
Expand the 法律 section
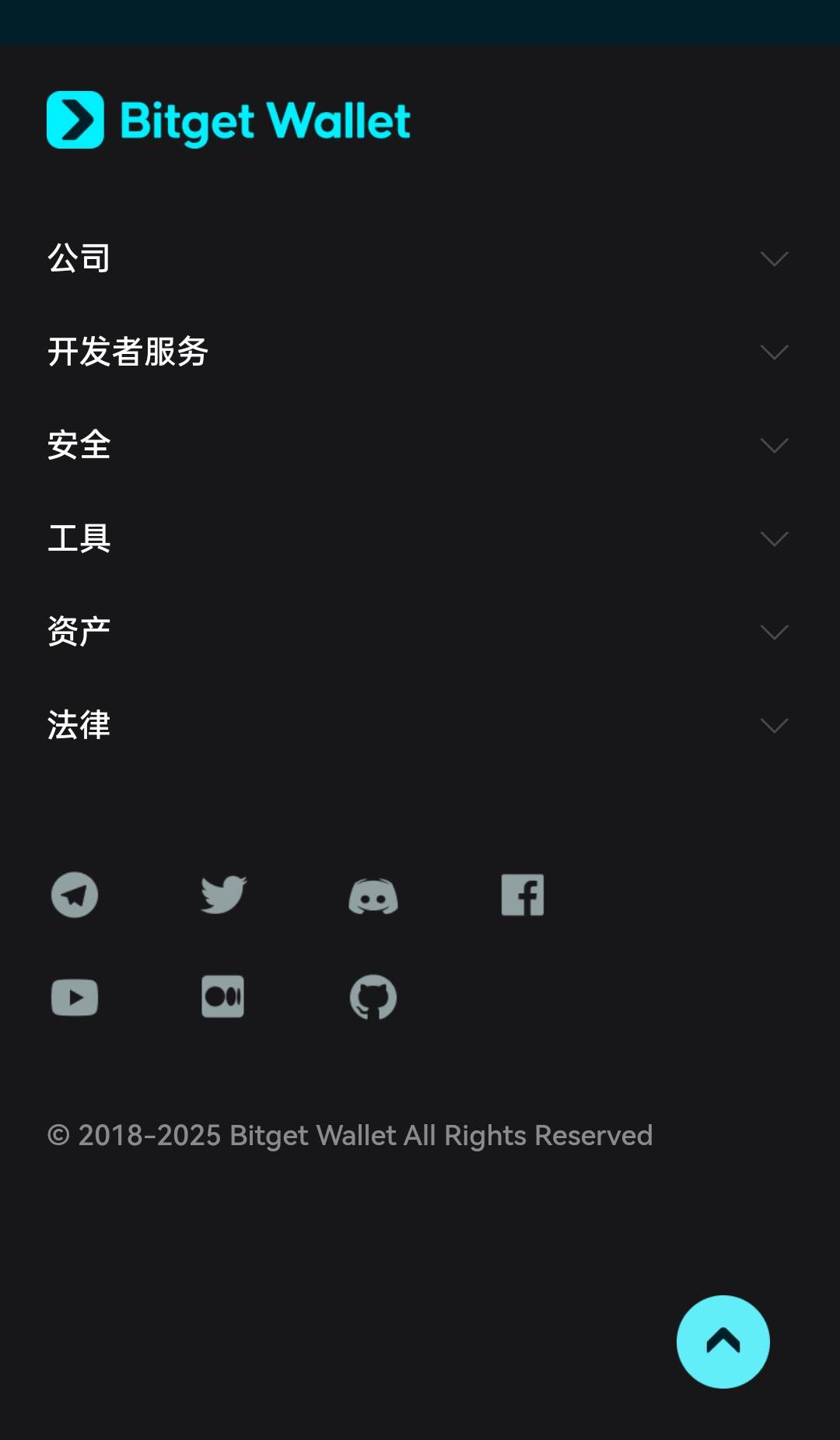click(774, 725)
